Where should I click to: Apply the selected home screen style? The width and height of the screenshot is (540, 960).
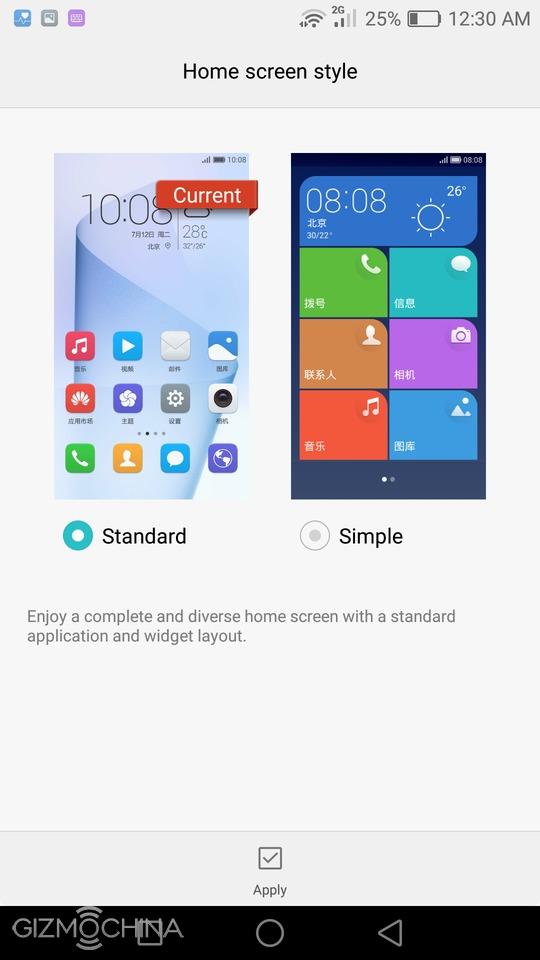tap(270, 870)
